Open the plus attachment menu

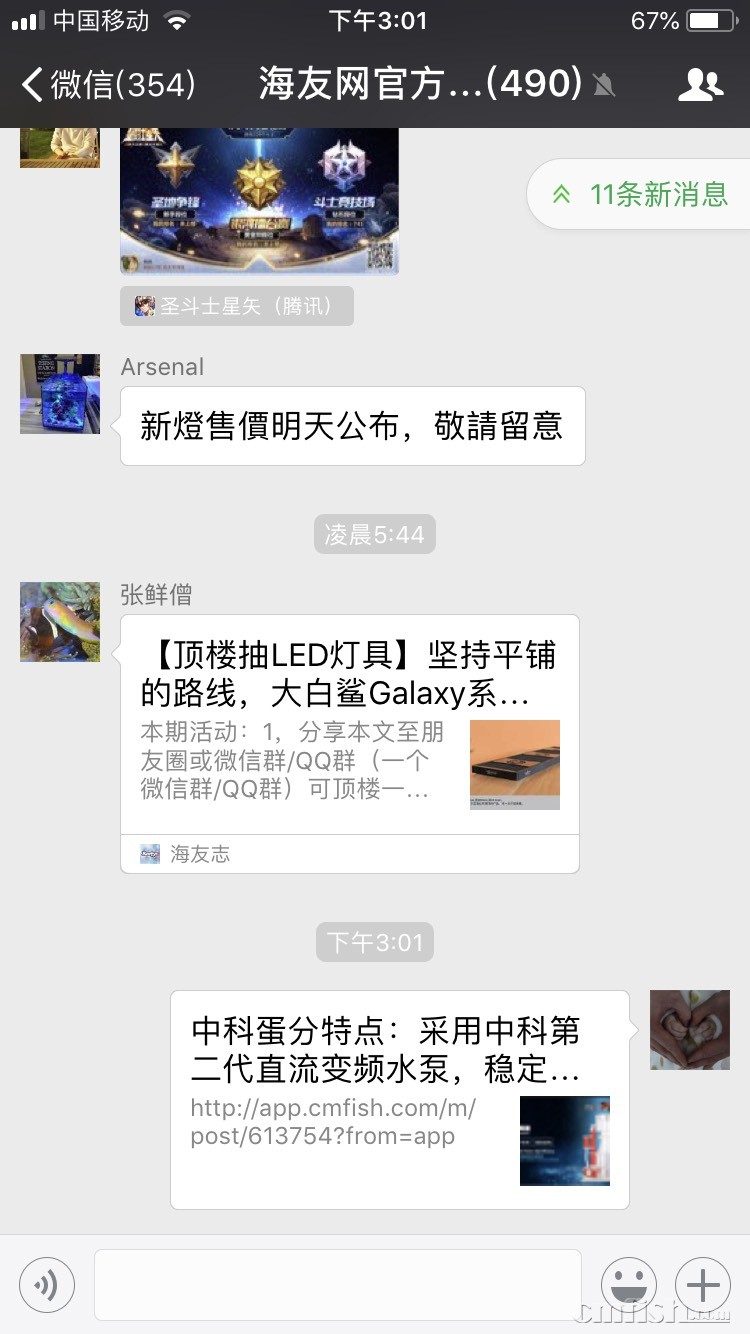pyautogui.click(x=703, y=1284)
